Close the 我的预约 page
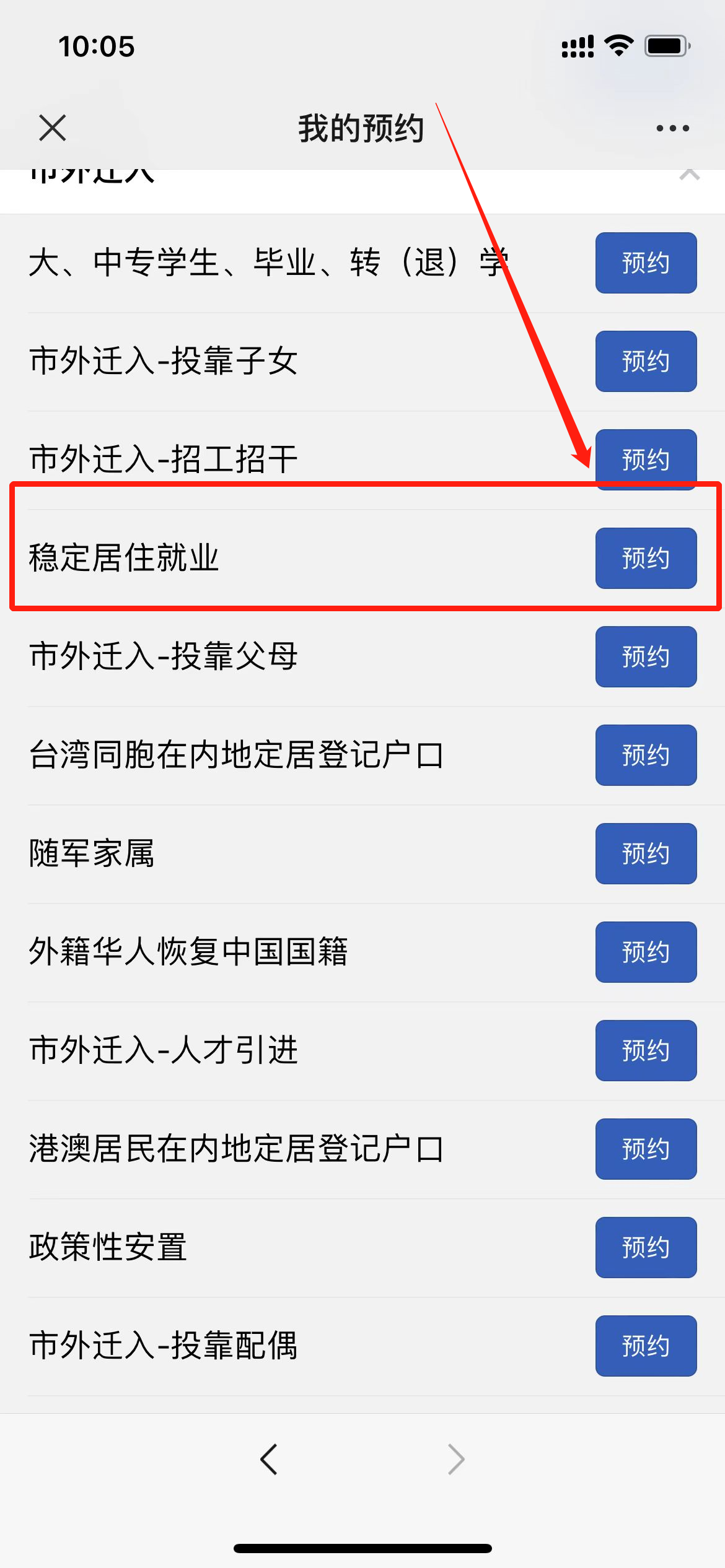Viewport: 725px width, 1568px height. [52, 128]
